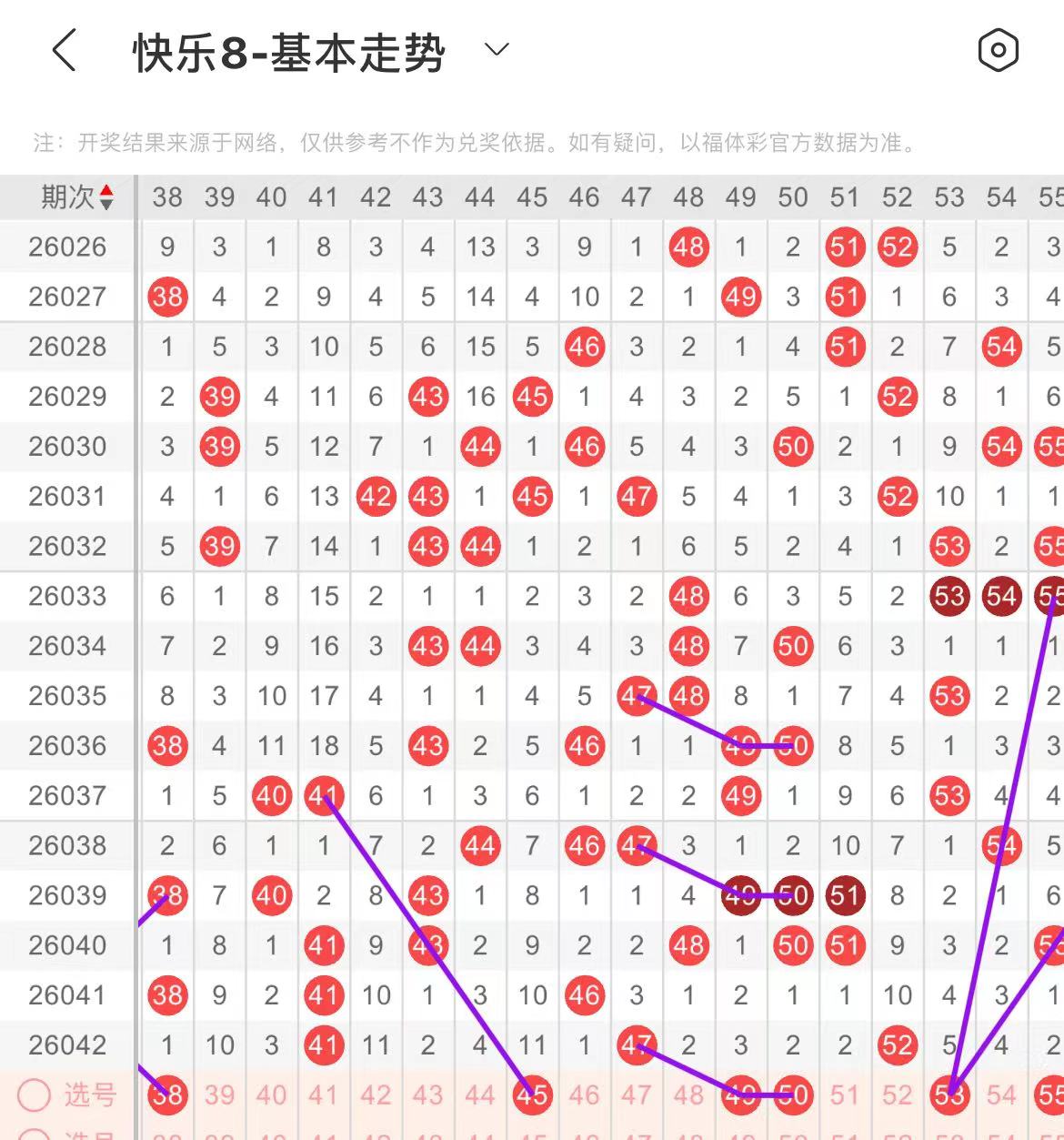Deselect the highlighted 45 in the 选号 row
The image size is (1064, 1140).
[x=532, y=1095]
